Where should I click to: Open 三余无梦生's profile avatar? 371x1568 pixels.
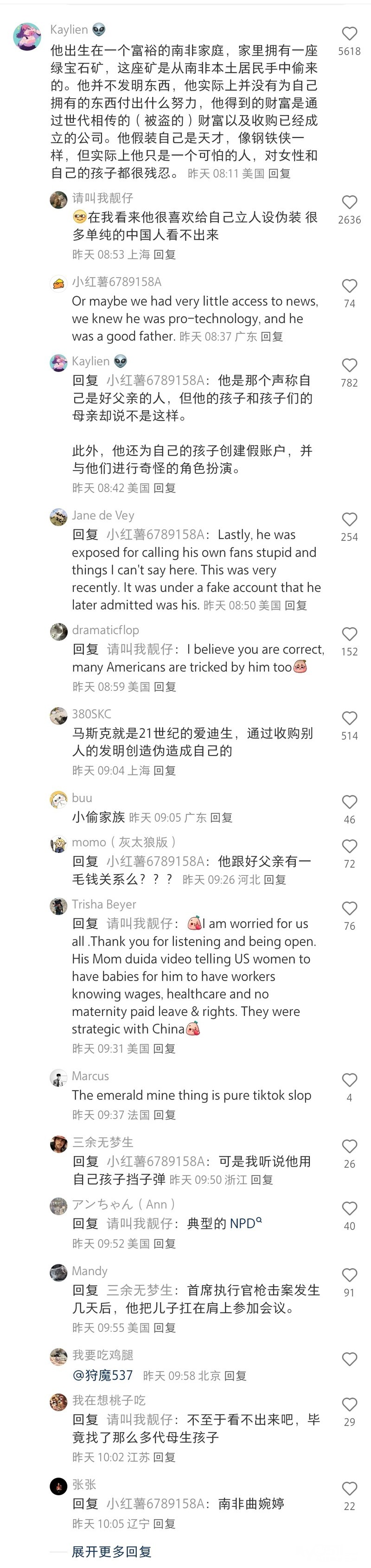58,1144
